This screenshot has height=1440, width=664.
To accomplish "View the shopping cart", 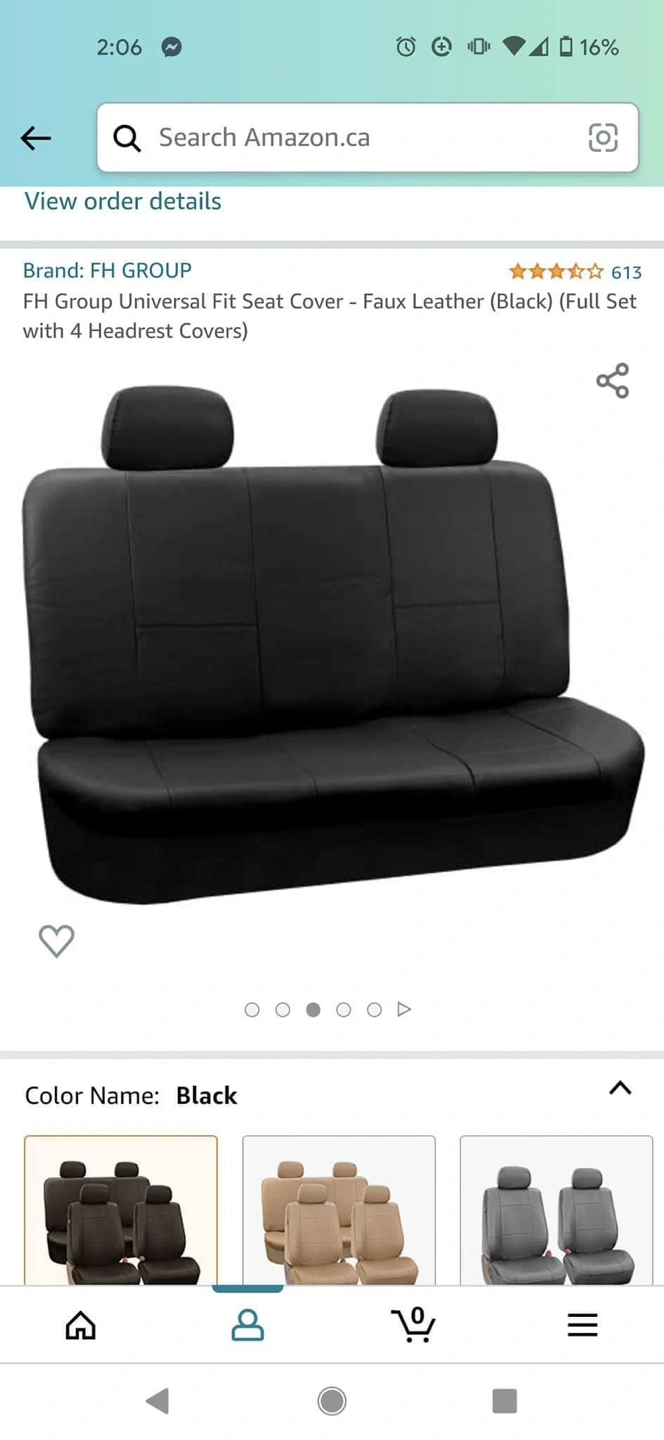I will pyautogui.click(x=413, y=1325).
